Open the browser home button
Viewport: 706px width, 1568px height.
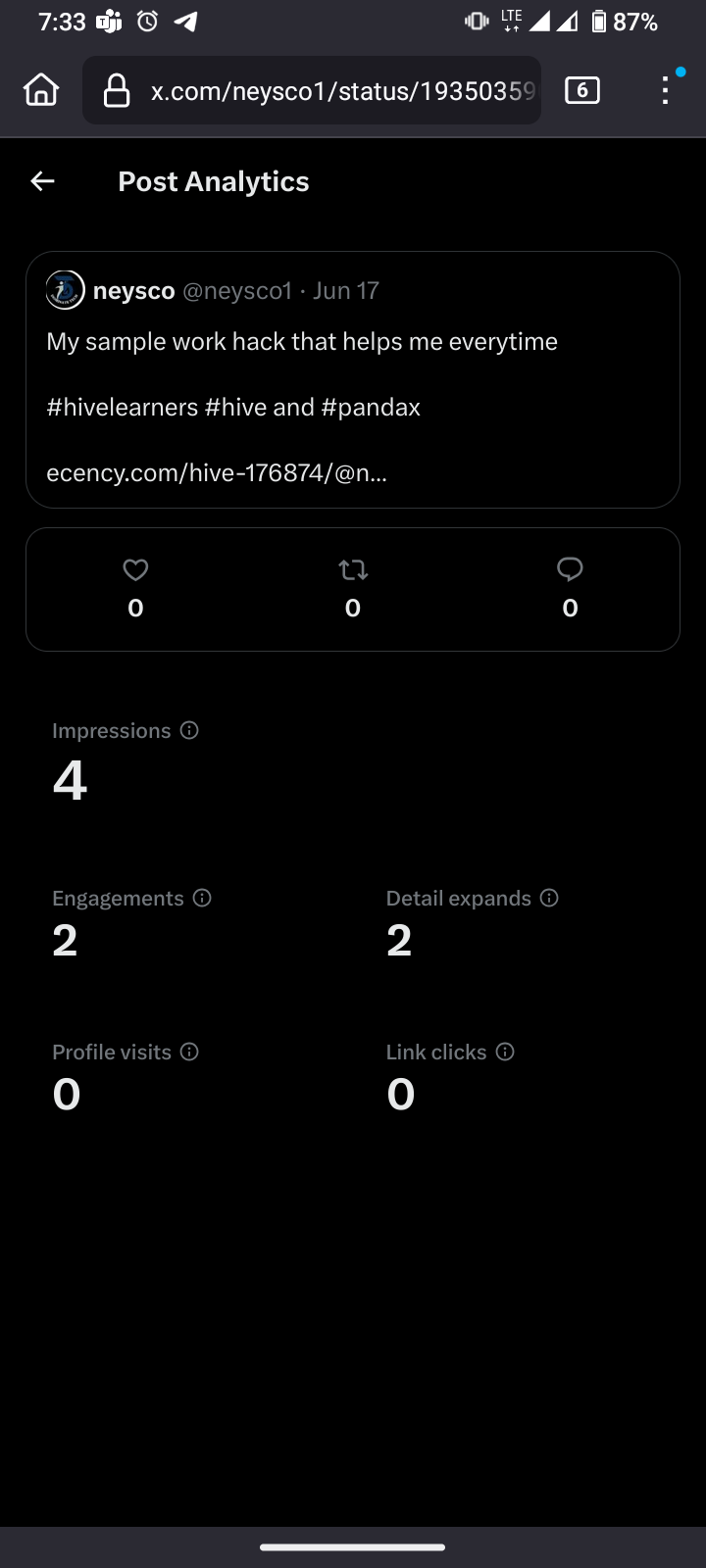pyautogui.click(x=41, y=90)
